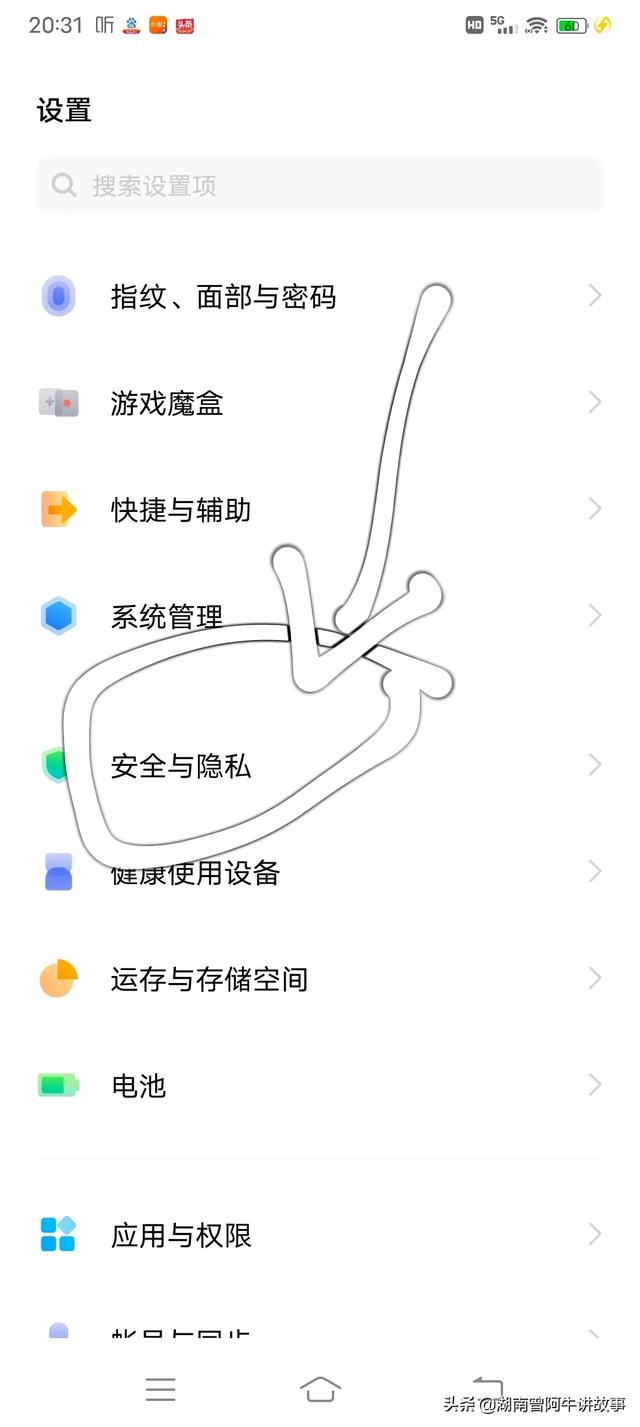The height and width of the screenshot is (1427, 640).
Task: Open 运存与存储空间 settings
Action: tap(320, 979)
